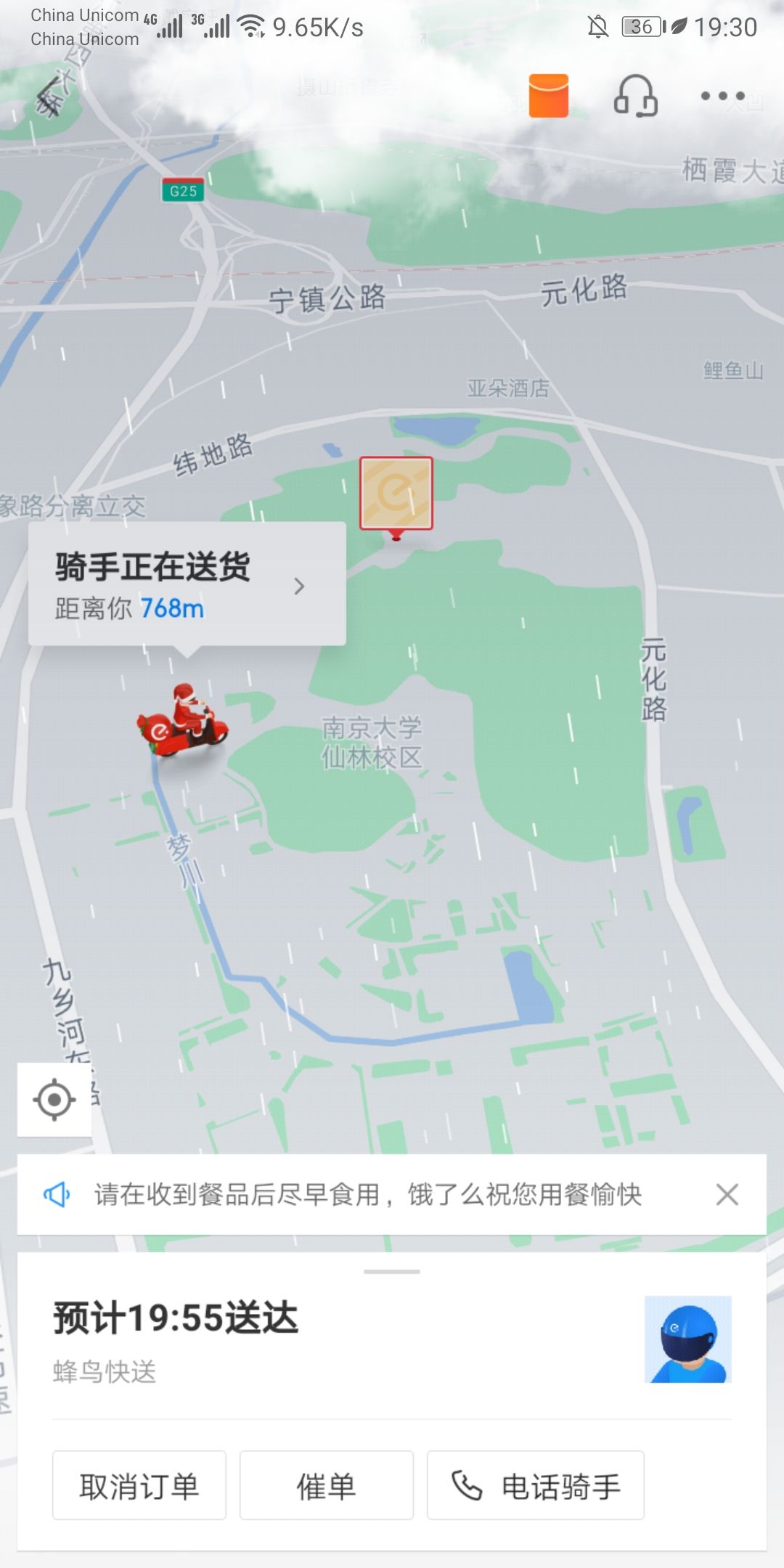Open the three-dot overflow menu
Viewport: 784px width, 1568px height.
click(x=722, y=96)
